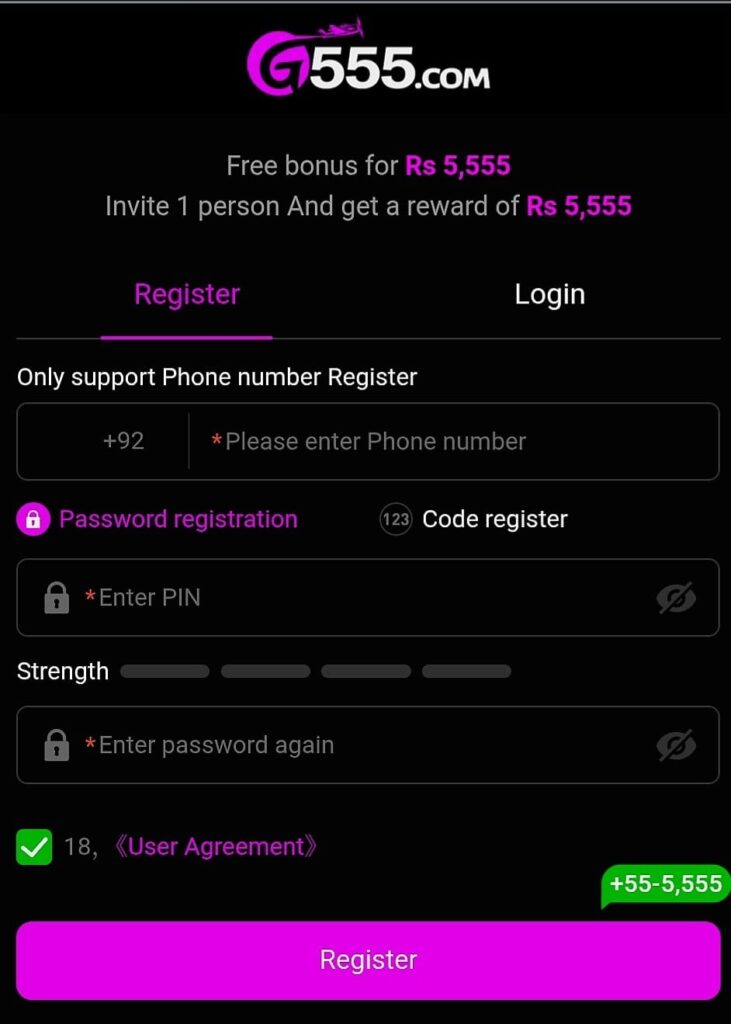Focus the Enter password again field
The image size is (731, 1024).
click(360, 745)
